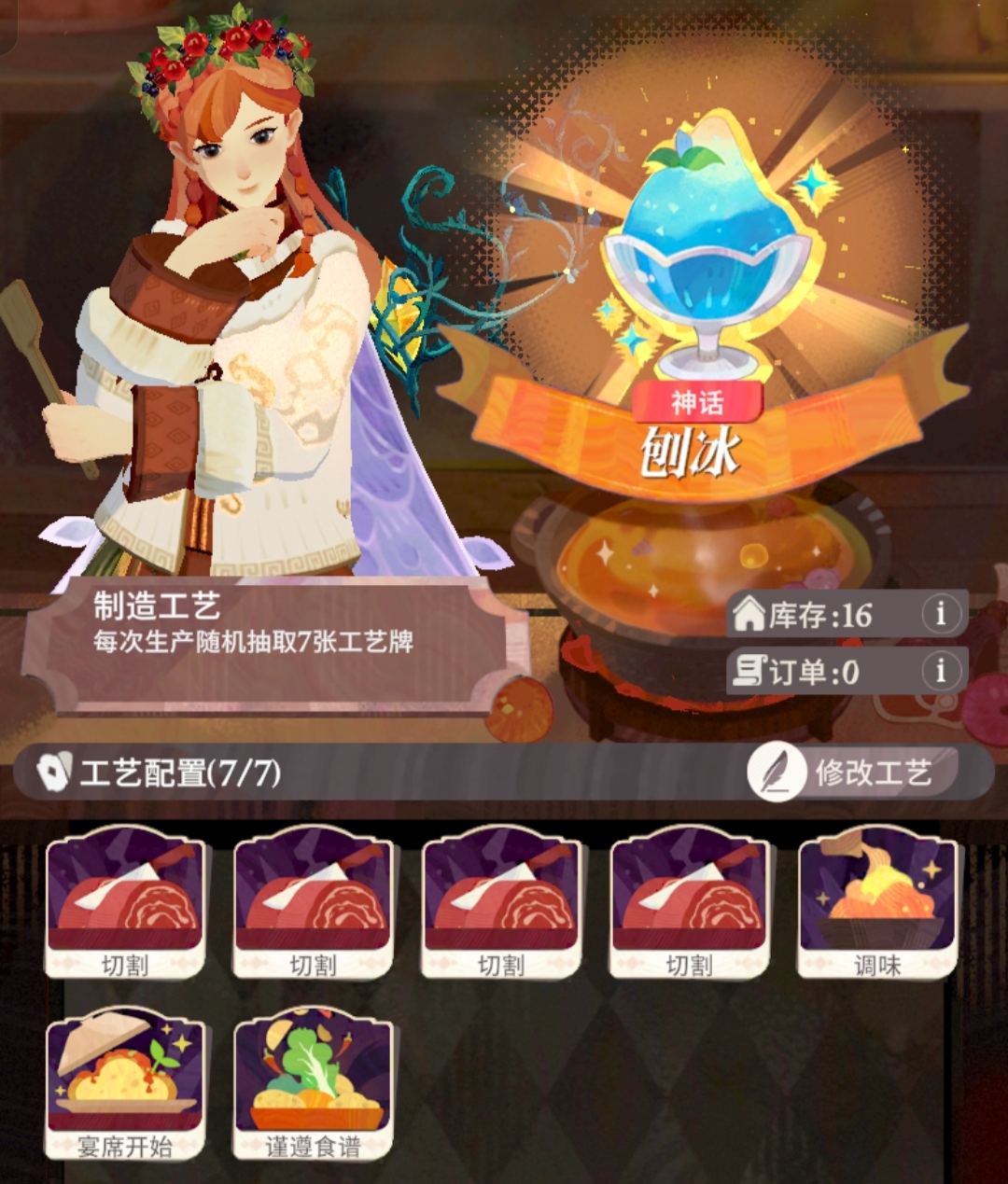The image size is (1008, 1184).
Task: Open the info icon beside 订单:0
Action: click(x=940, y=672)
